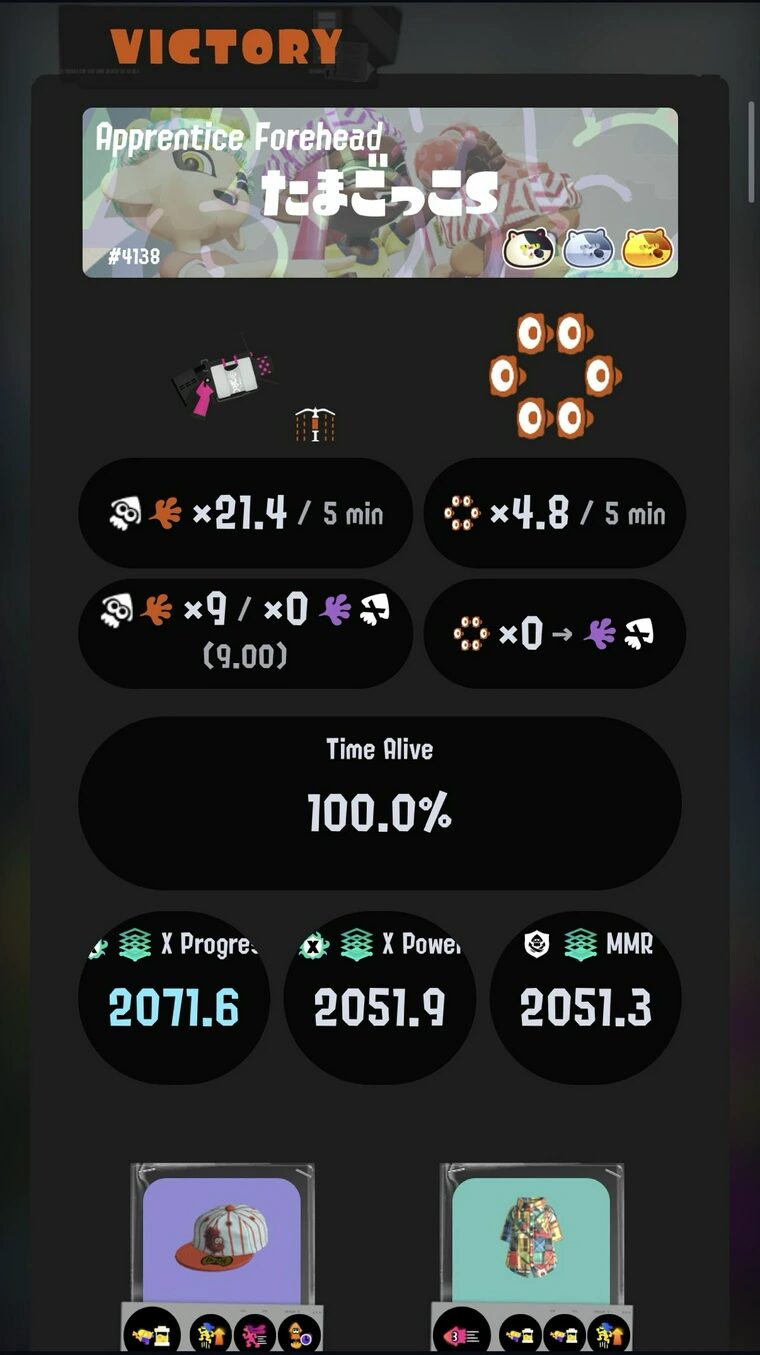
Task: Open the たまごっこs player splashtag banner
Action: (x=380, y=192)
